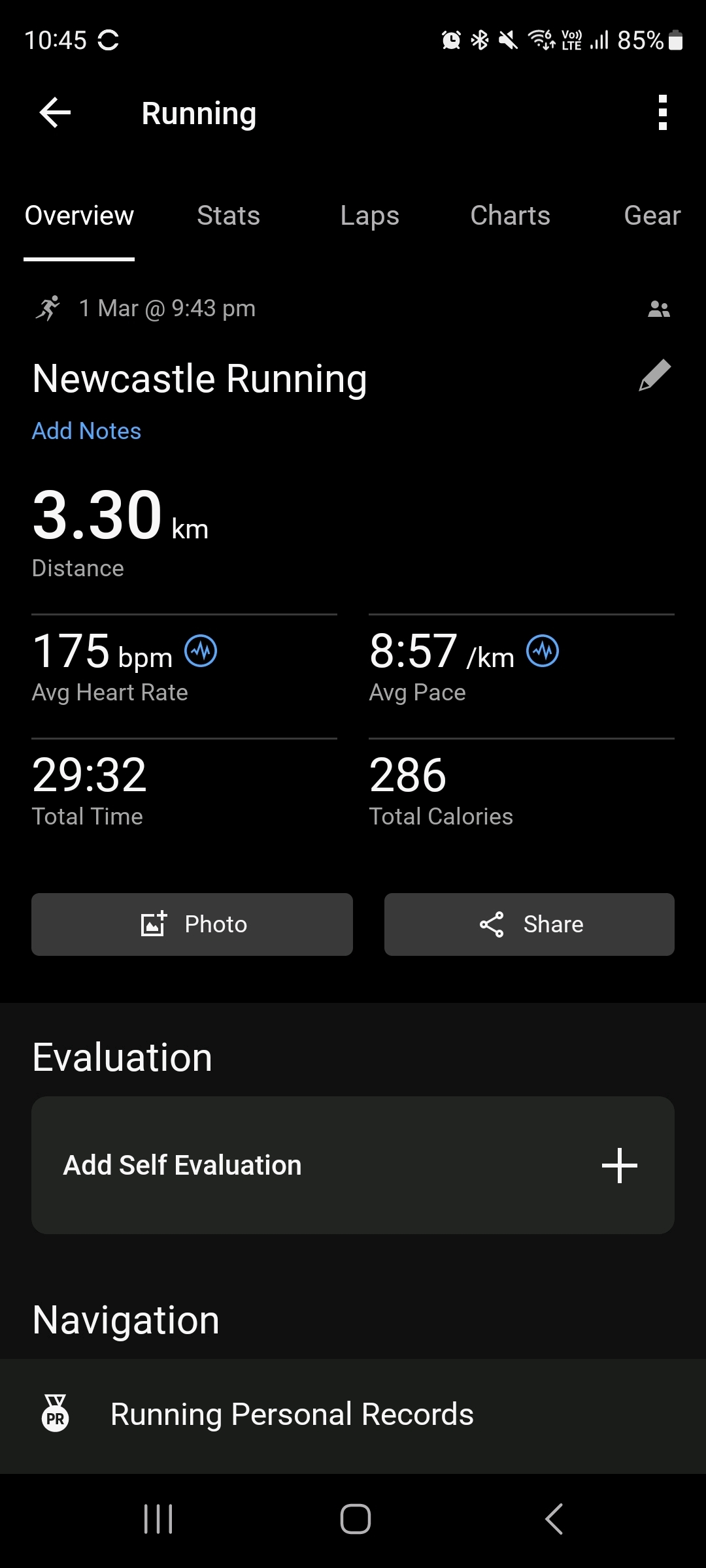Share this running activity

[x=529, y=924]
